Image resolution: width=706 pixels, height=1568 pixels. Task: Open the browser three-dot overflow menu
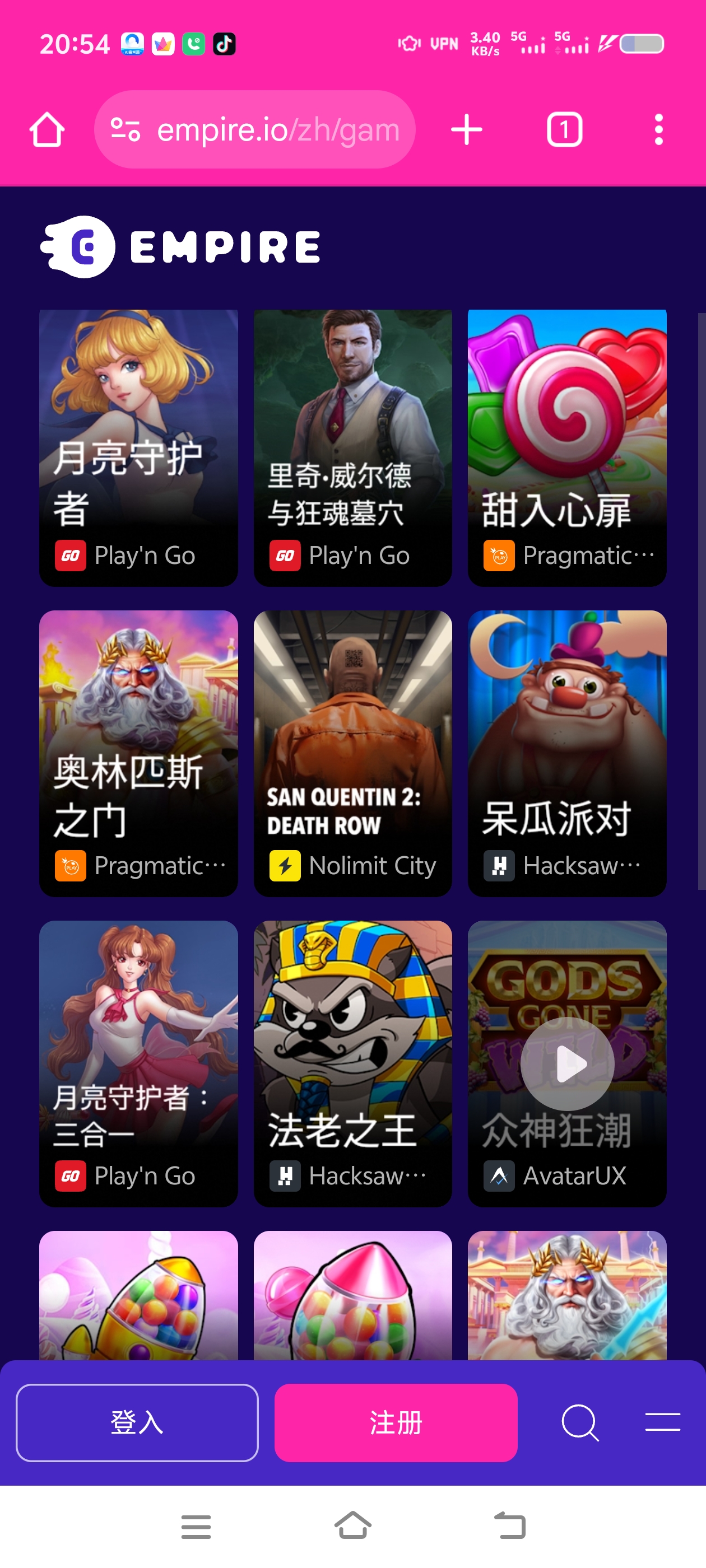[658, 128]
